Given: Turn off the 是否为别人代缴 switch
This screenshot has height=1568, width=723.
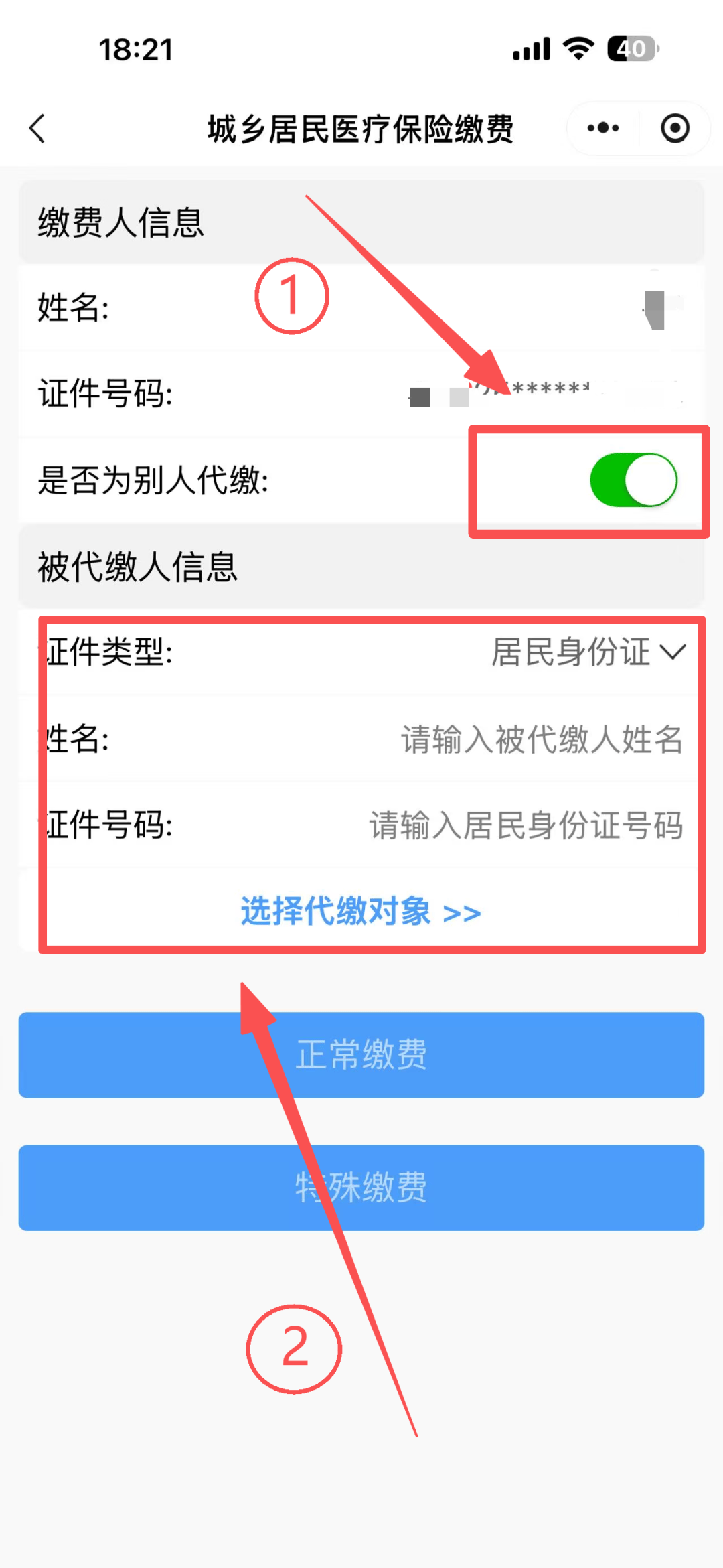Looking at the screenshot, I should tap(633, 480).
